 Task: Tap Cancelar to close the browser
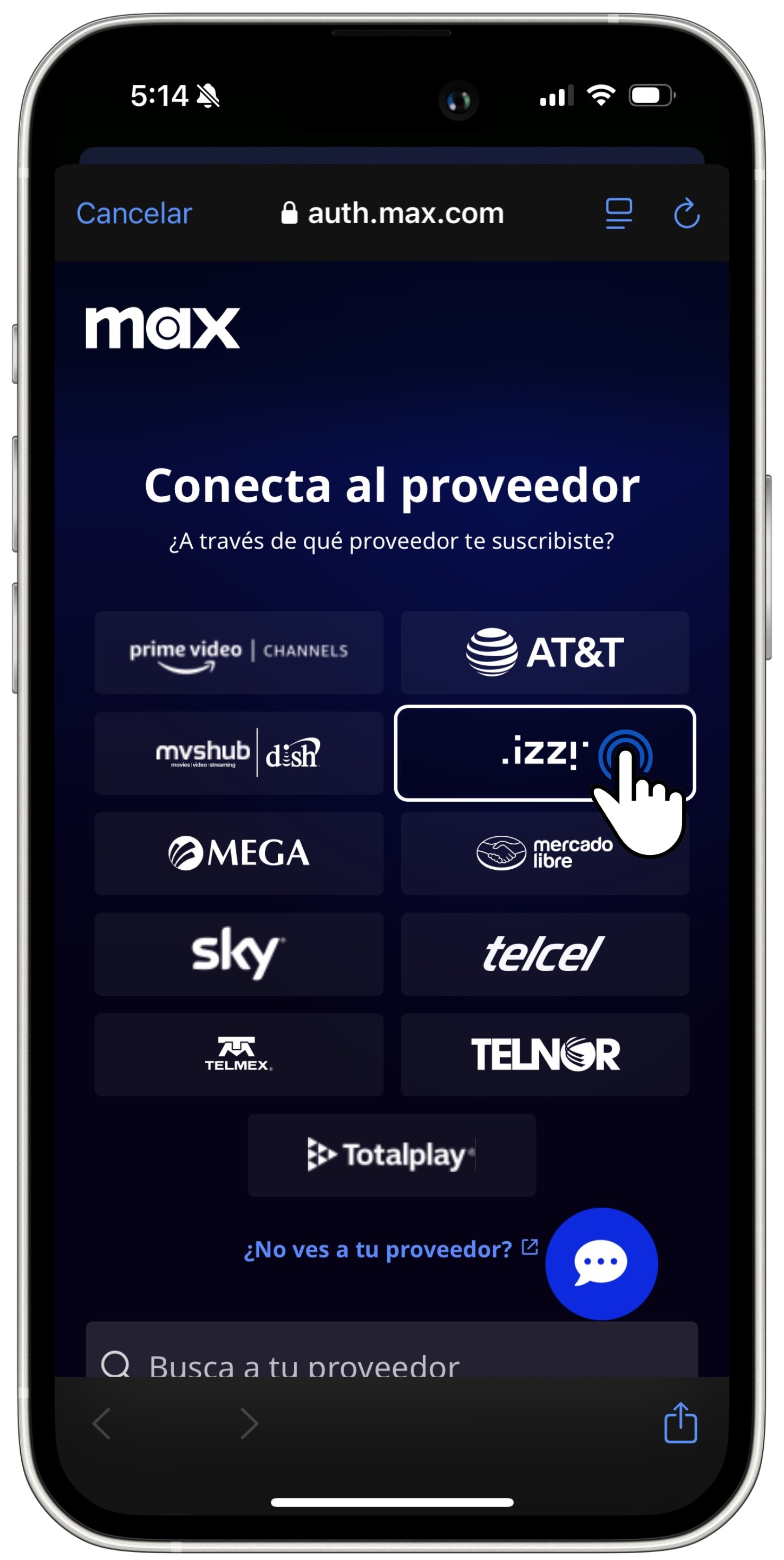[134, 214]
